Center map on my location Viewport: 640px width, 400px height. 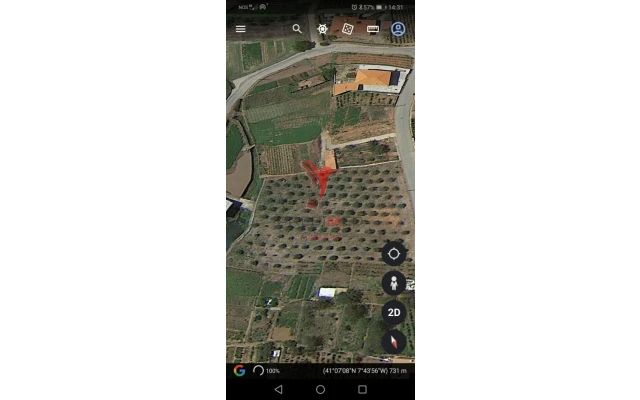[x=394, y=254]
